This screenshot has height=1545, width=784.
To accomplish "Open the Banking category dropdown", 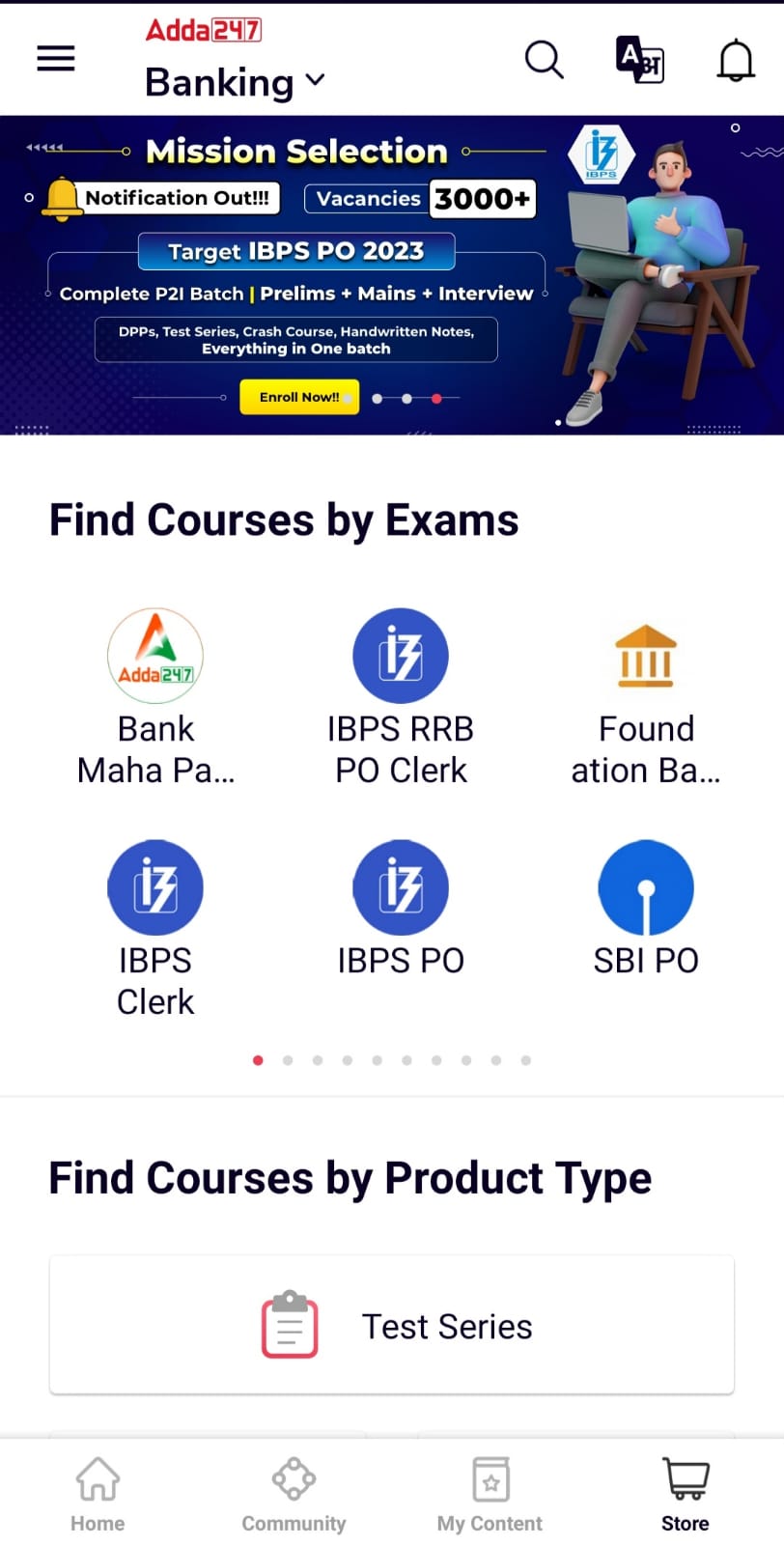I will (235, 83).
